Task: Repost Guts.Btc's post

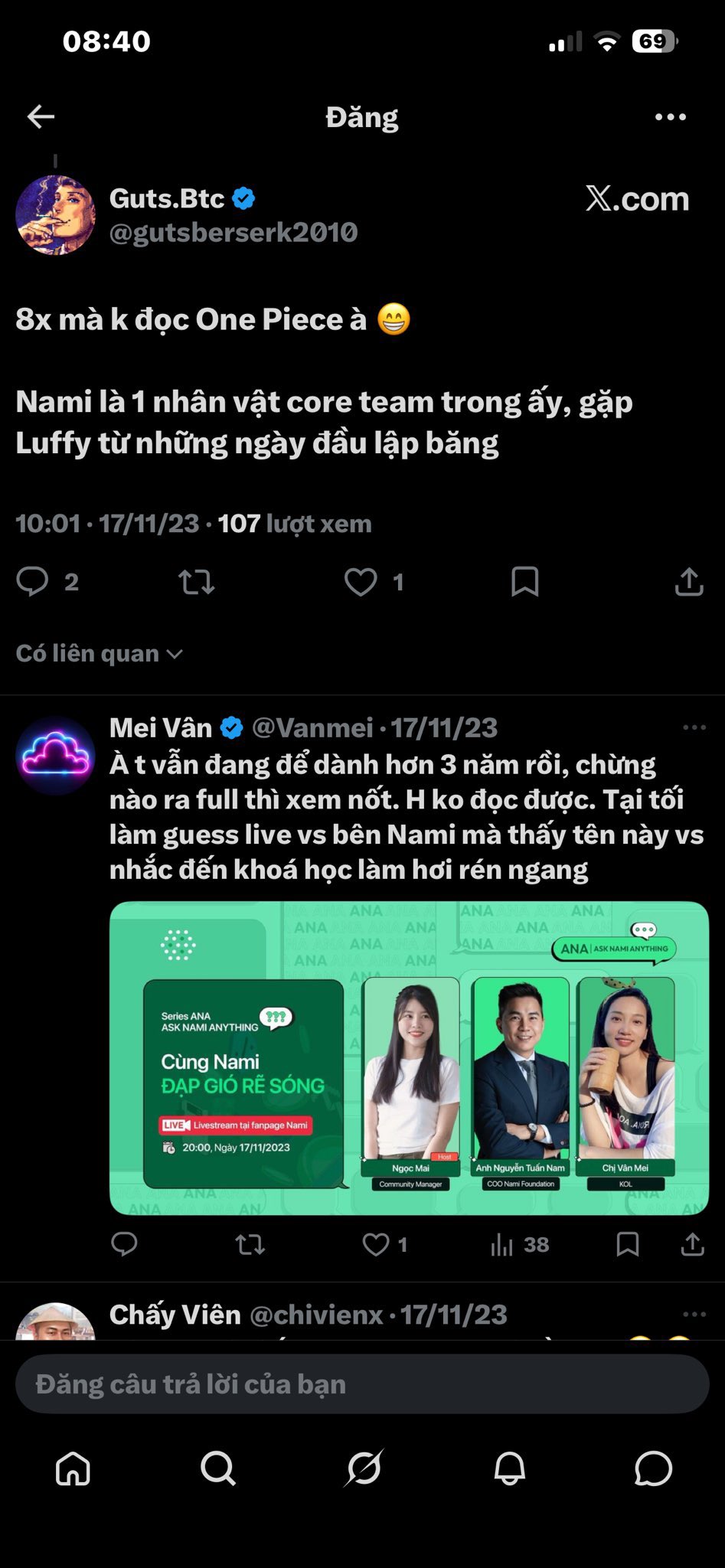Action: coord(197,582)
